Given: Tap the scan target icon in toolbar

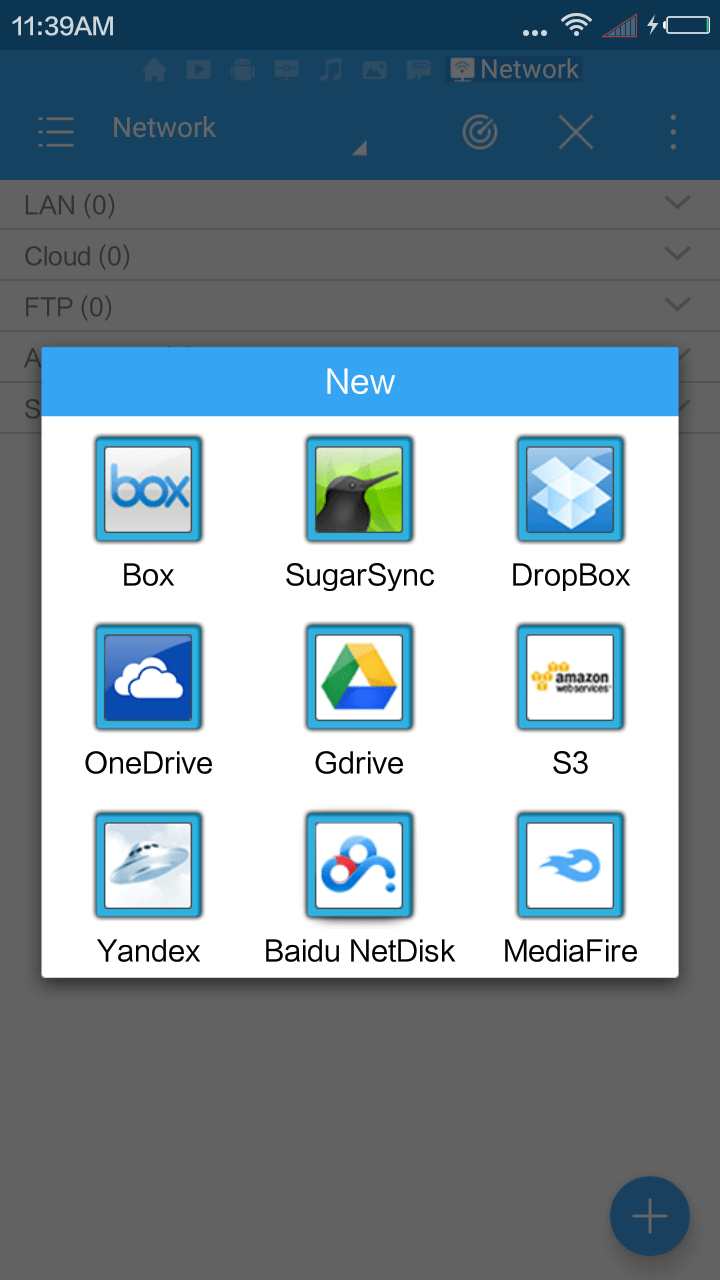Looking at the screenshot, I should point(480,131).
